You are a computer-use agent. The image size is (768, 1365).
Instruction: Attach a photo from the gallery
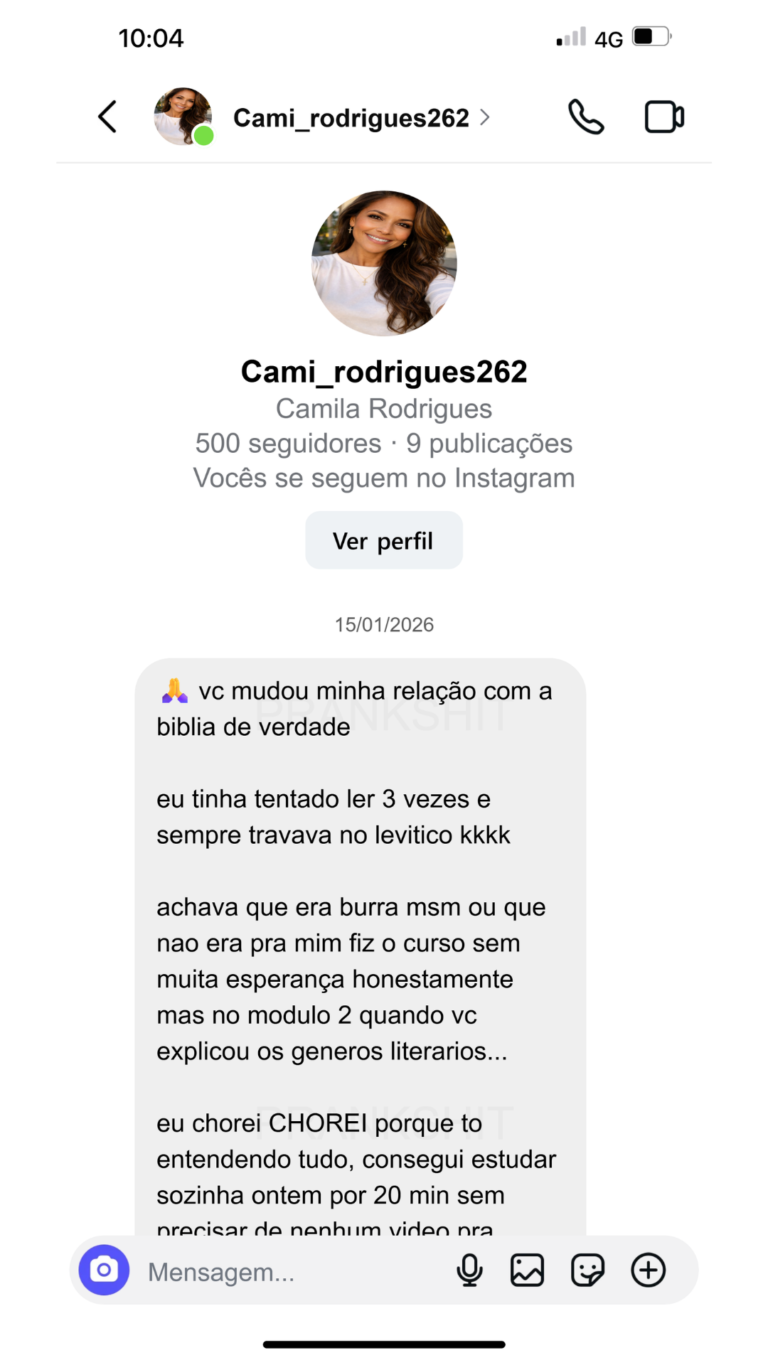click(527, 1270)
